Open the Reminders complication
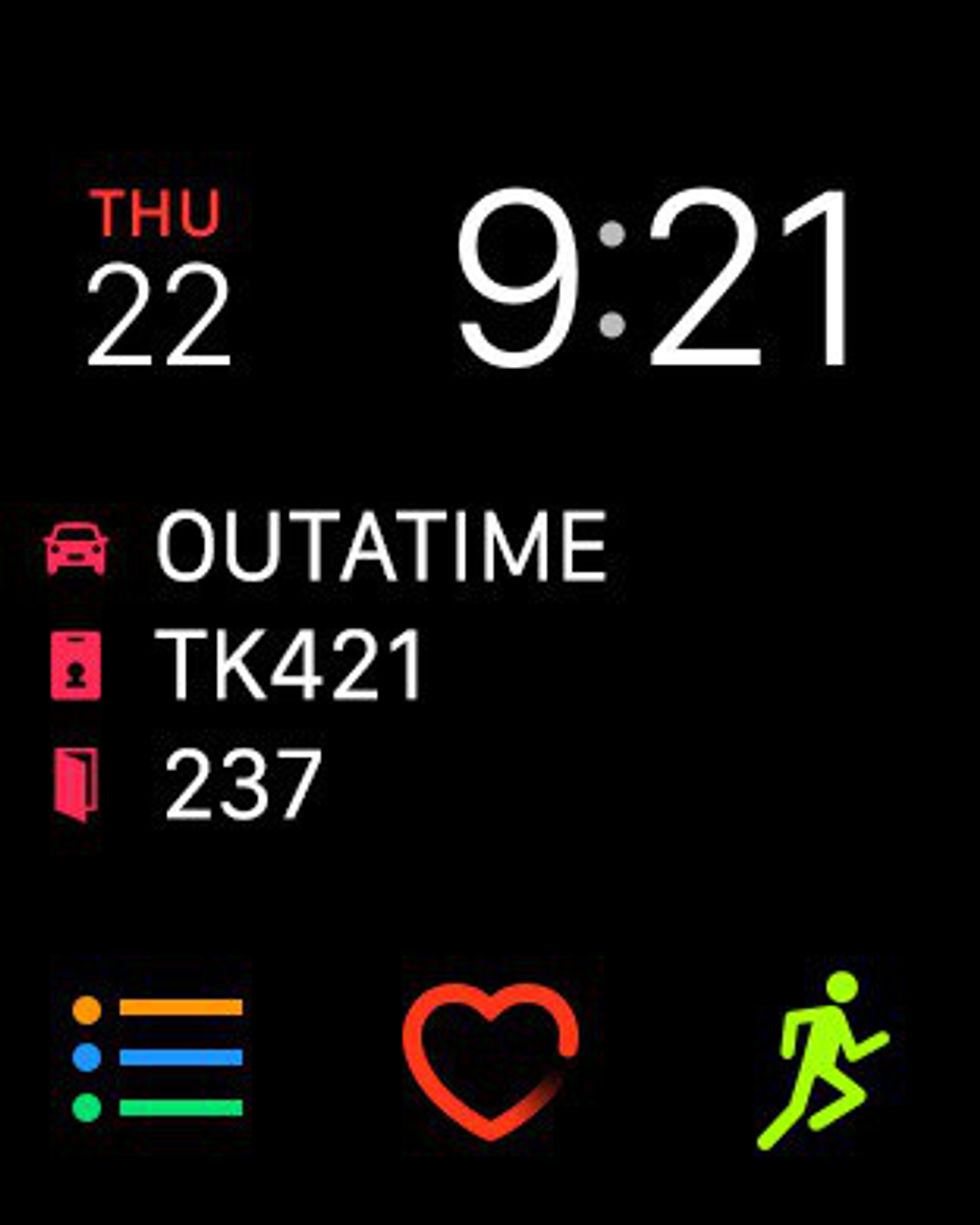Image resolution: width=980 pixels, height=1225 pixels. 158,1057
